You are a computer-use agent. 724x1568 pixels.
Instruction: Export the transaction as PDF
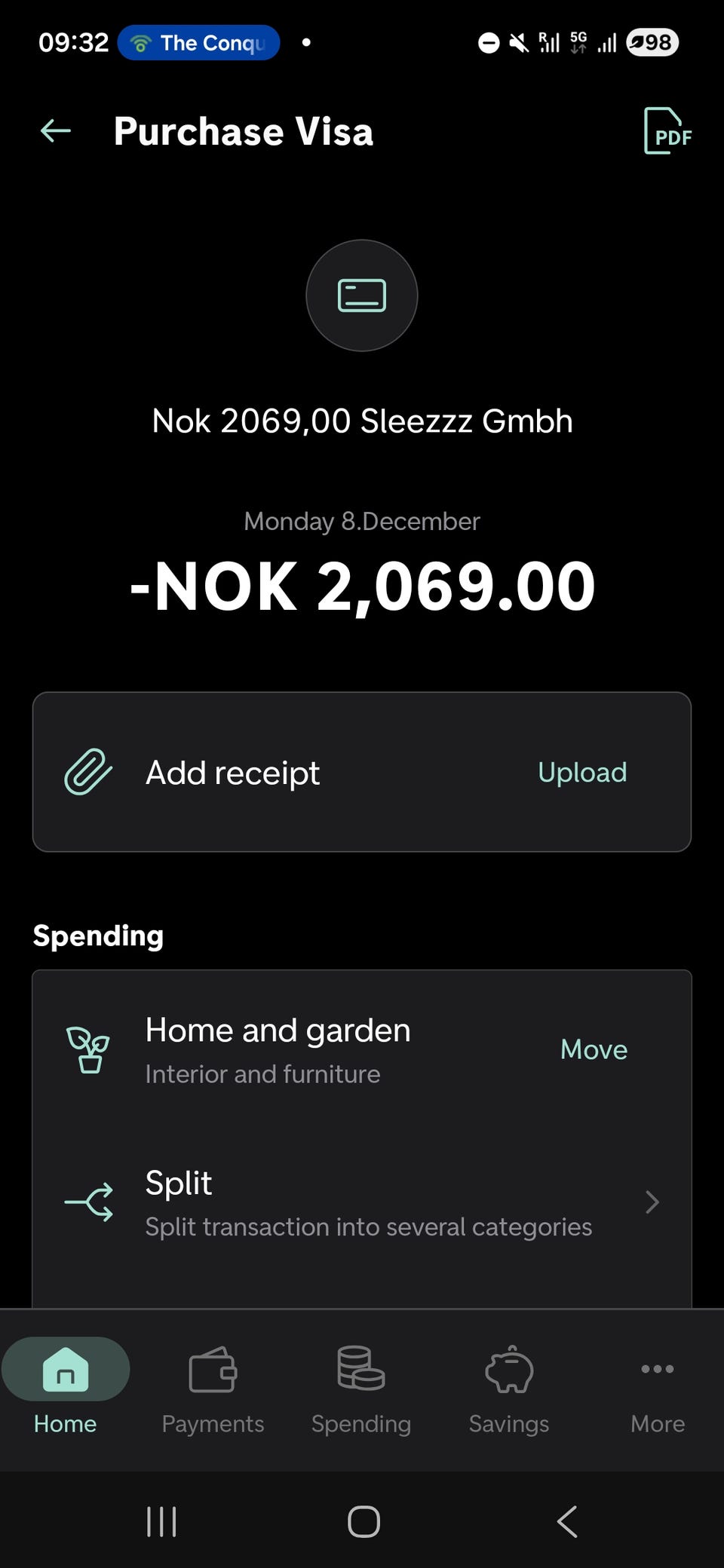pyautogui.click(x=667, y=131)
